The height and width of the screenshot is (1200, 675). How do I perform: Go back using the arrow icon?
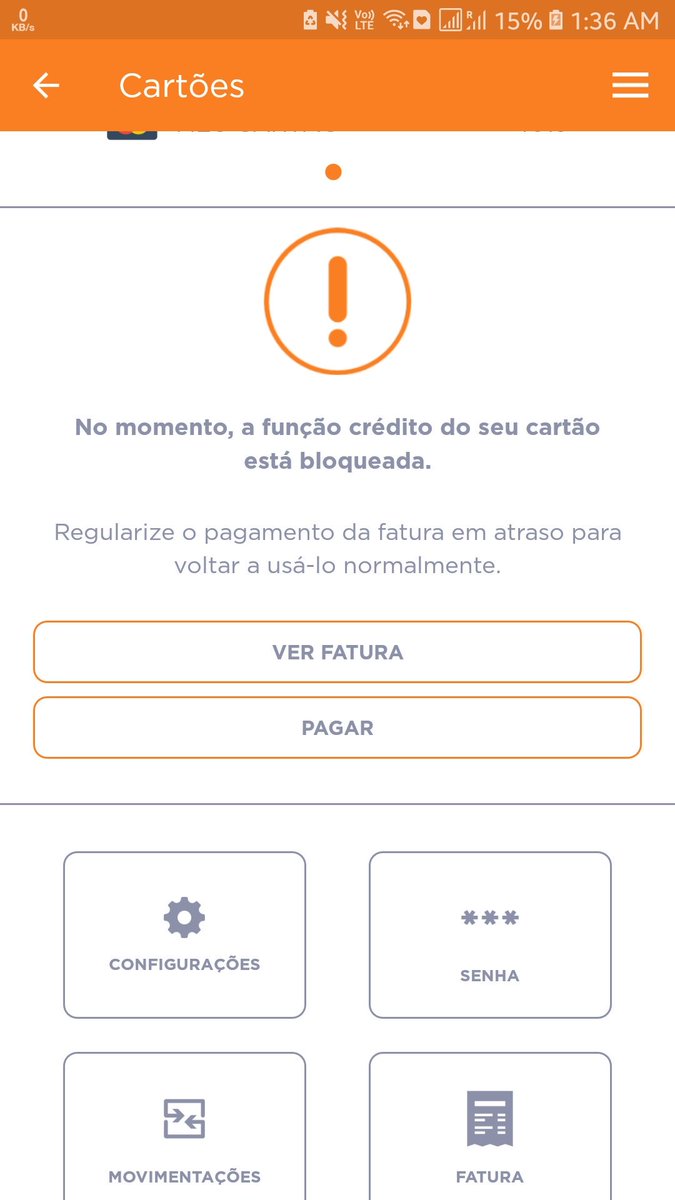(46, 86)
